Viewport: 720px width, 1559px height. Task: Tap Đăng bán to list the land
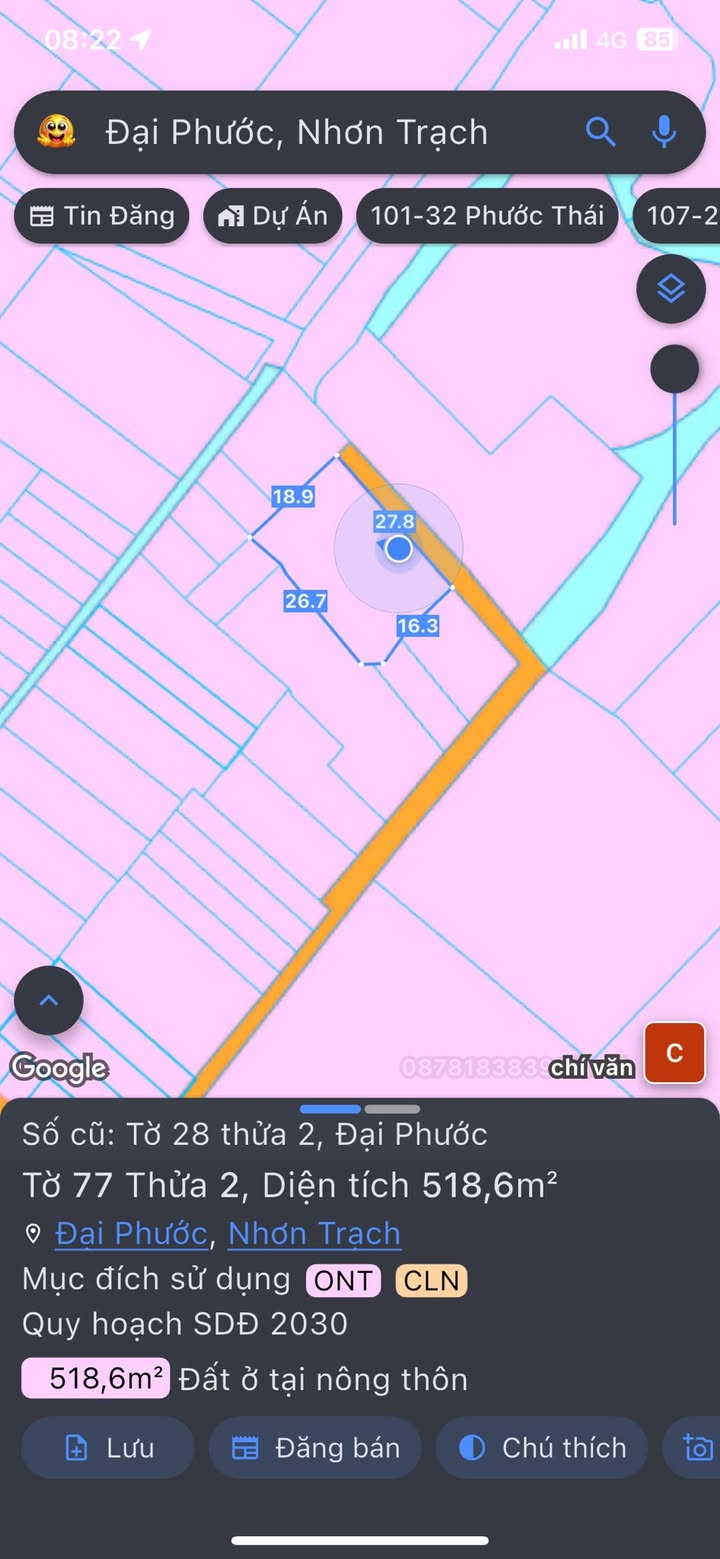pyautogui.click(x=315, y=1447)
